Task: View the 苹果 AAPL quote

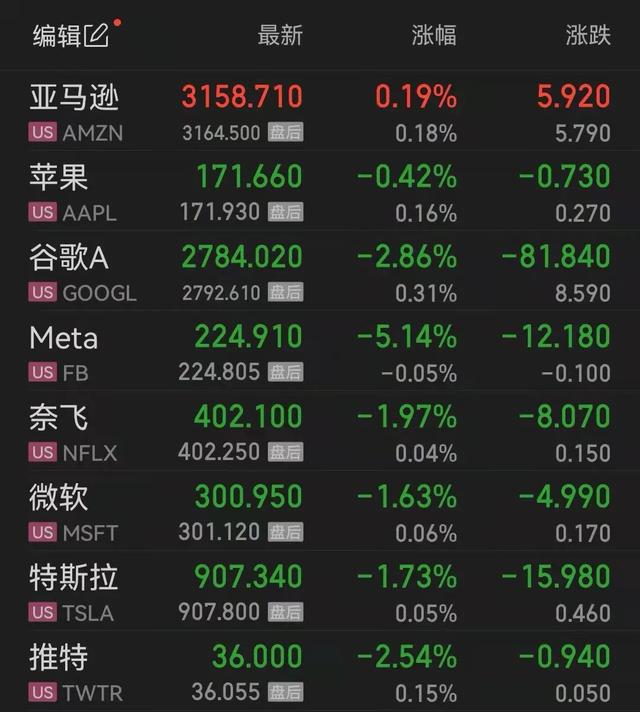Action: click(60, 191)
